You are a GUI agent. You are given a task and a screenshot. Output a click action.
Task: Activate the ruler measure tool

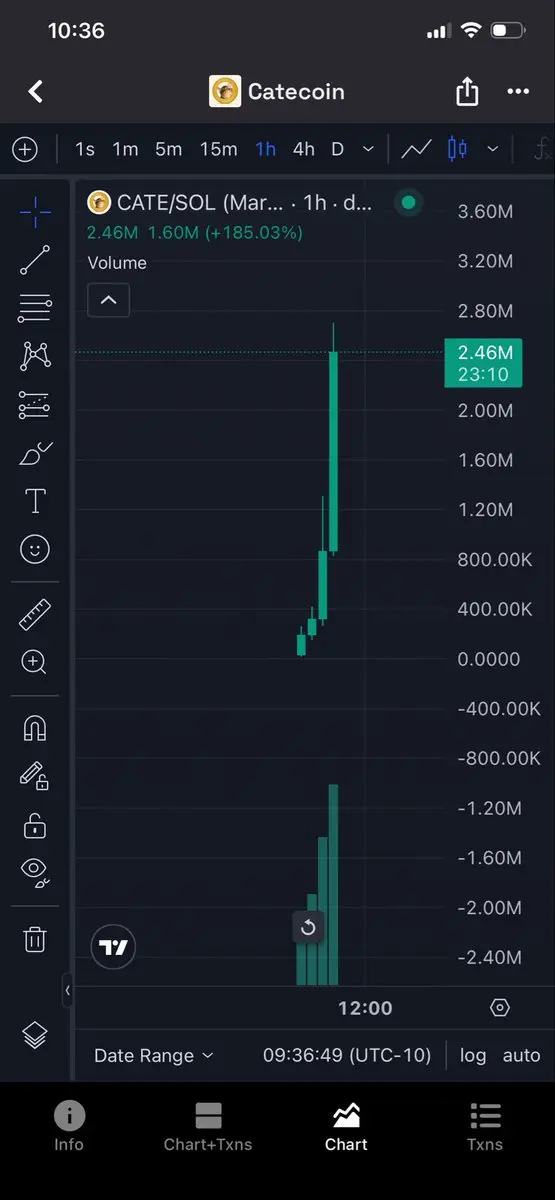(x=35, y=614)
